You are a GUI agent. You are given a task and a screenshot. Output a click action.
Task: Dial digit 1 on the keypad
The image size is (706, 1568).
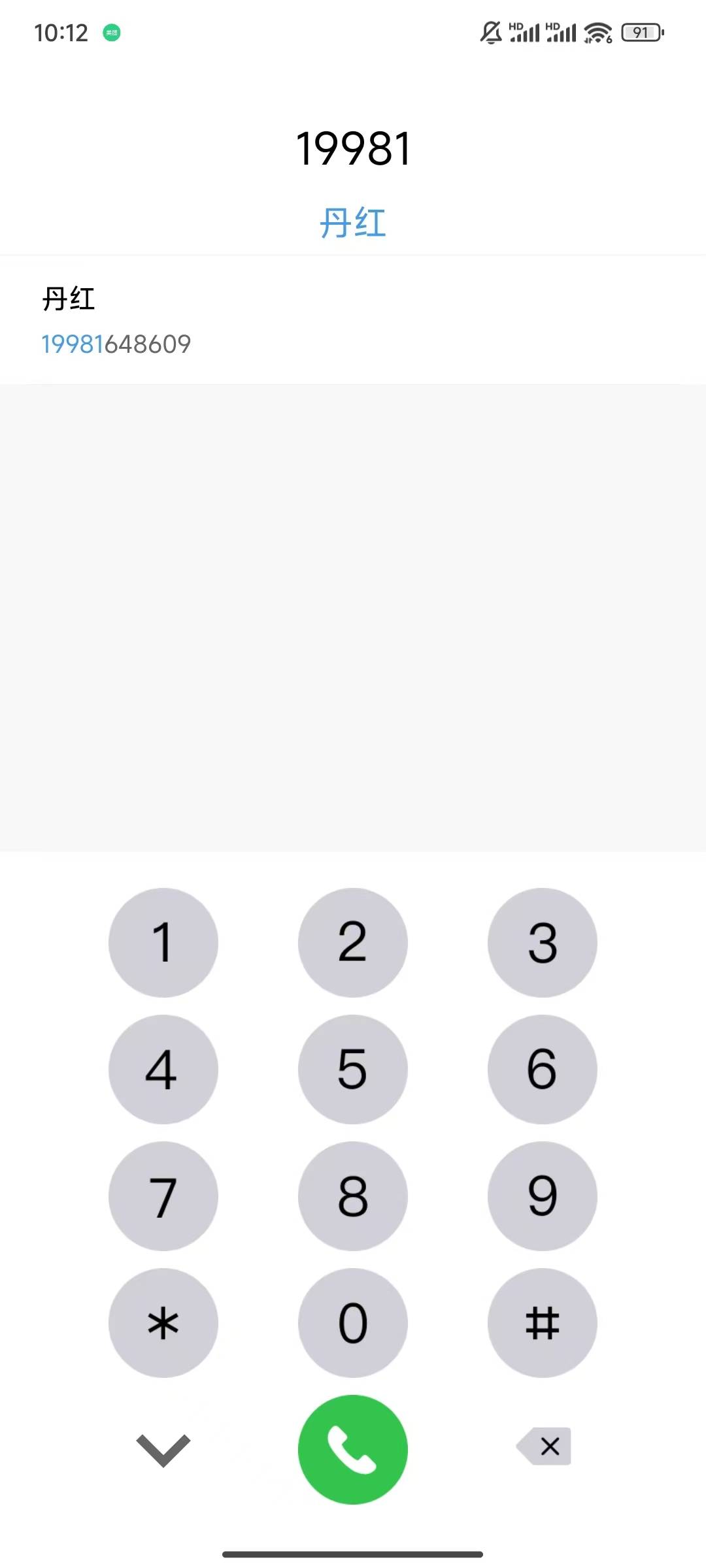[x=163, y=942]
